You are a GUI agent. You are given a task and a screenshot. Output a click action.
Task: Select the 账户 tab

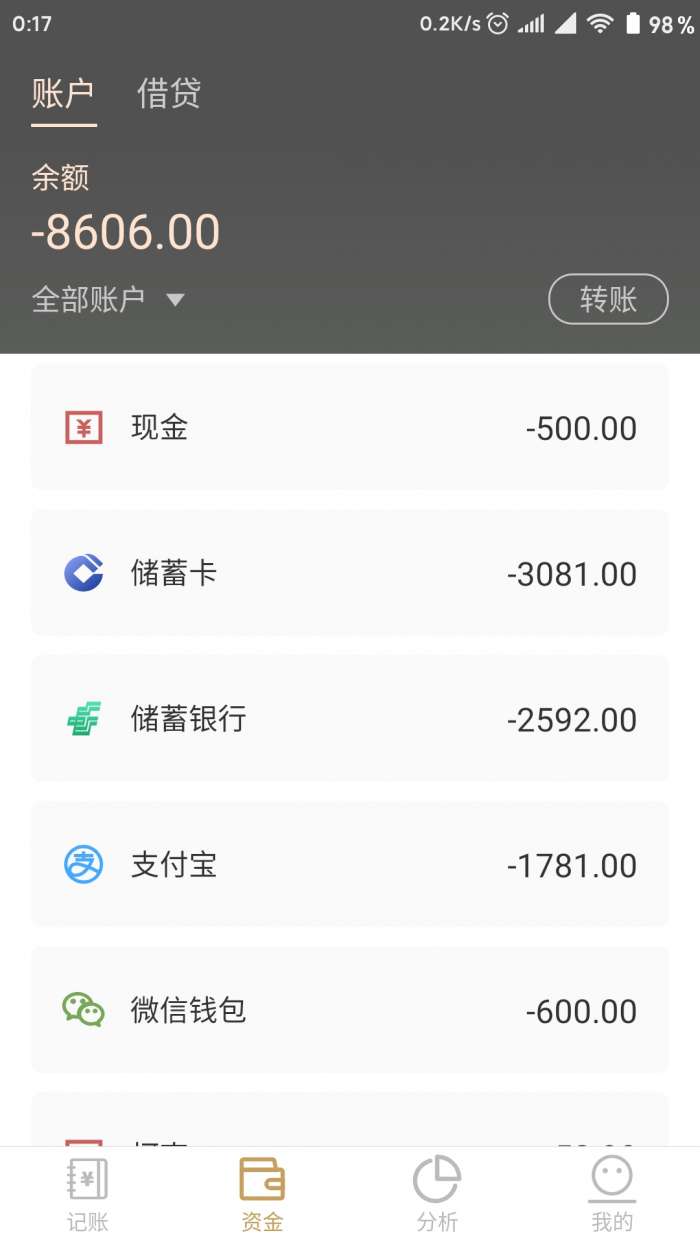pyautogui.click(x=63, y=94)
